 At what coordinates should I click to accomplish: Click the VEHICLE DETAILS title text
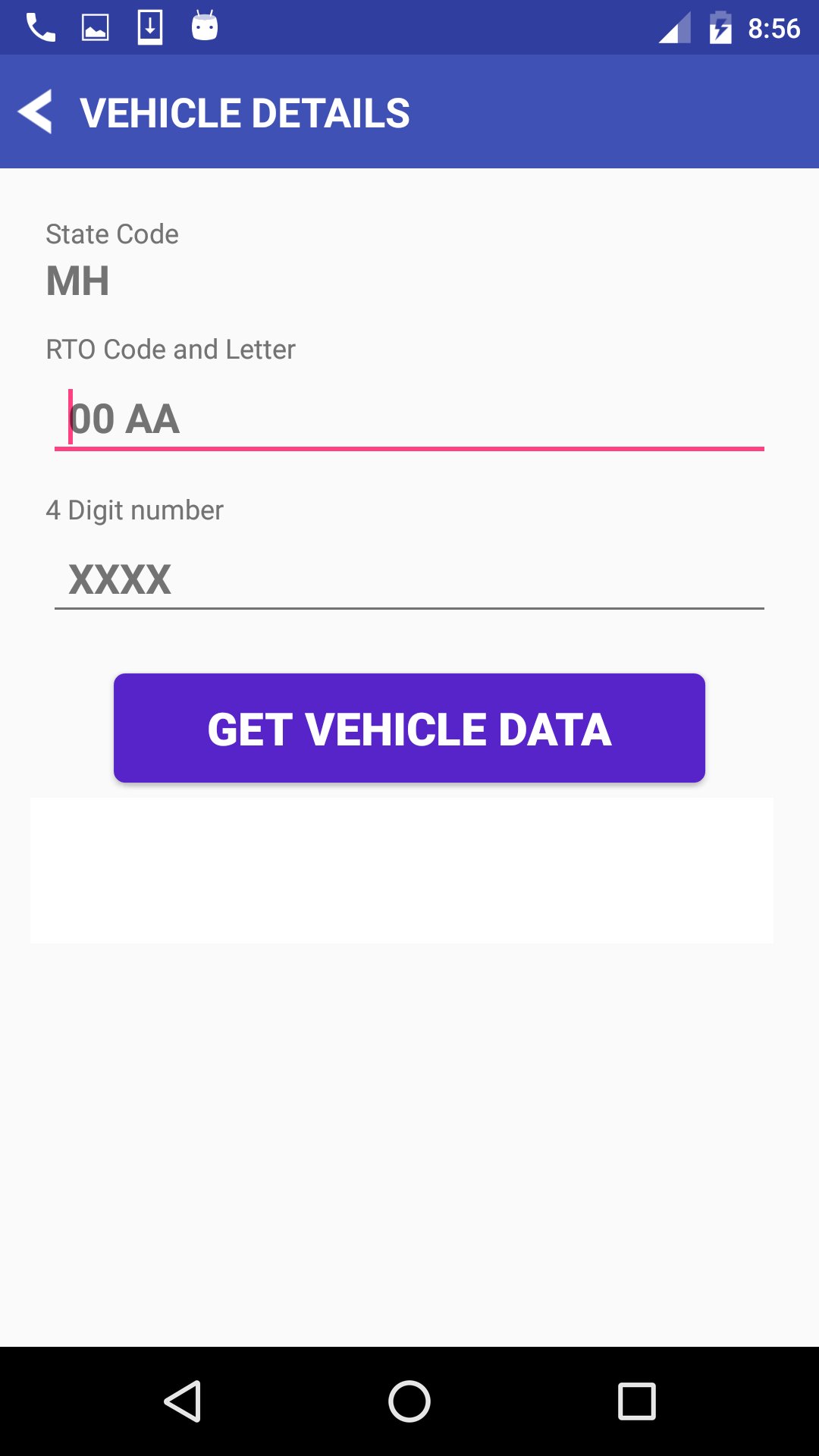pos(245,111)
